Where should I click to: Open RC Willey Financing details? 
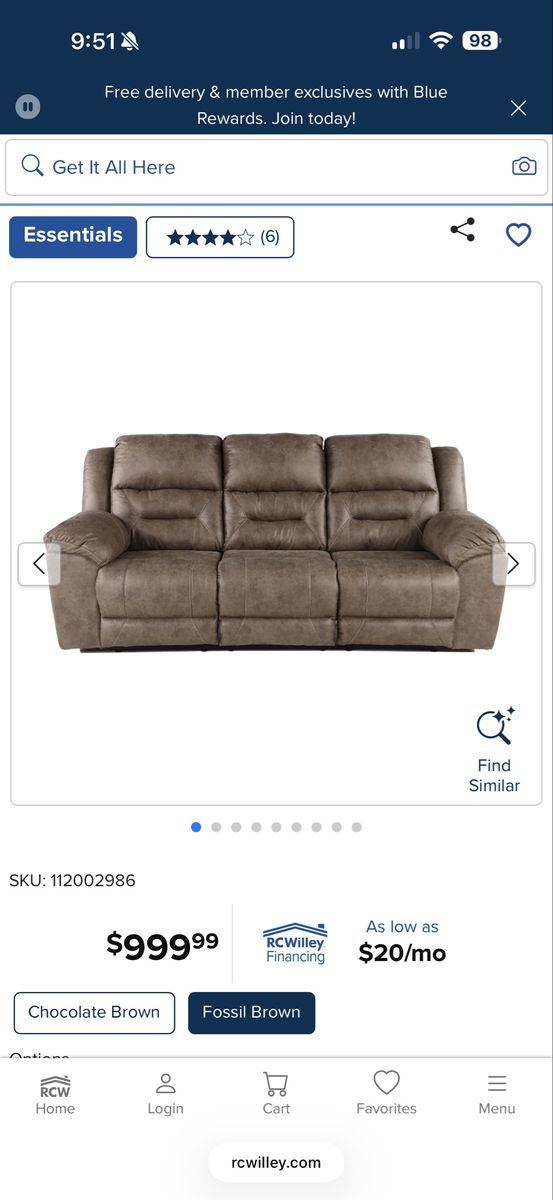[295, 943]
